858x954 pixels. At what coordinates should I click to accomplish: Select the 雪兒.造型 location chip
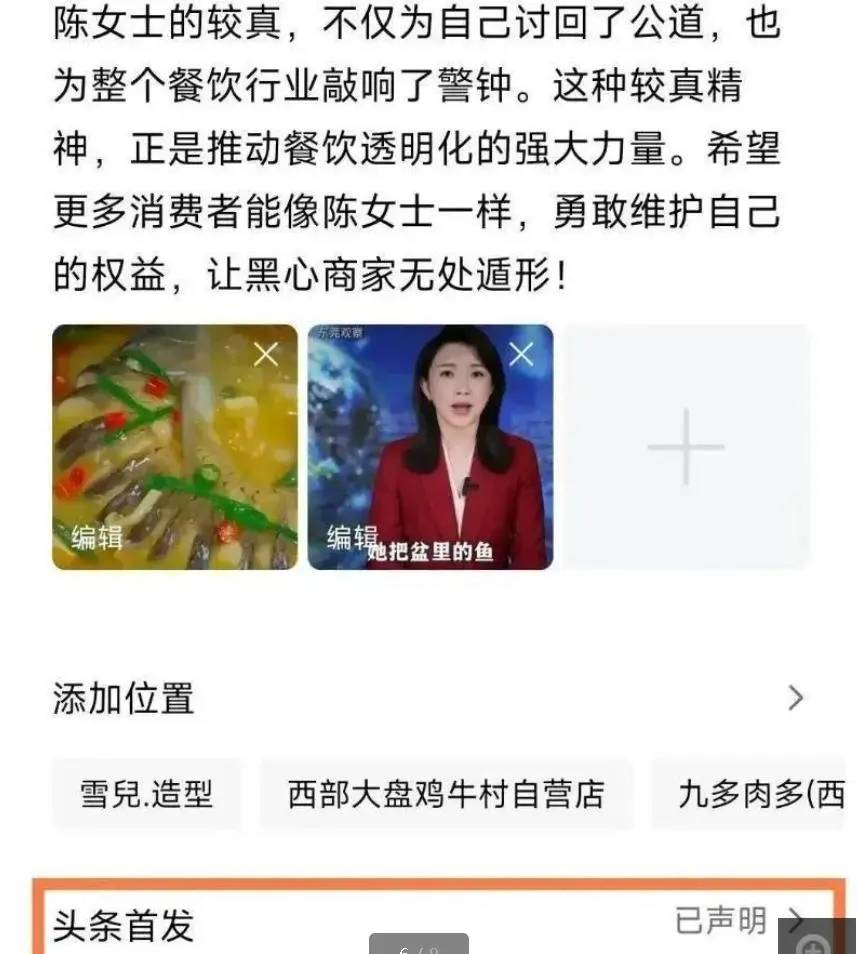[x=146, y=794]
